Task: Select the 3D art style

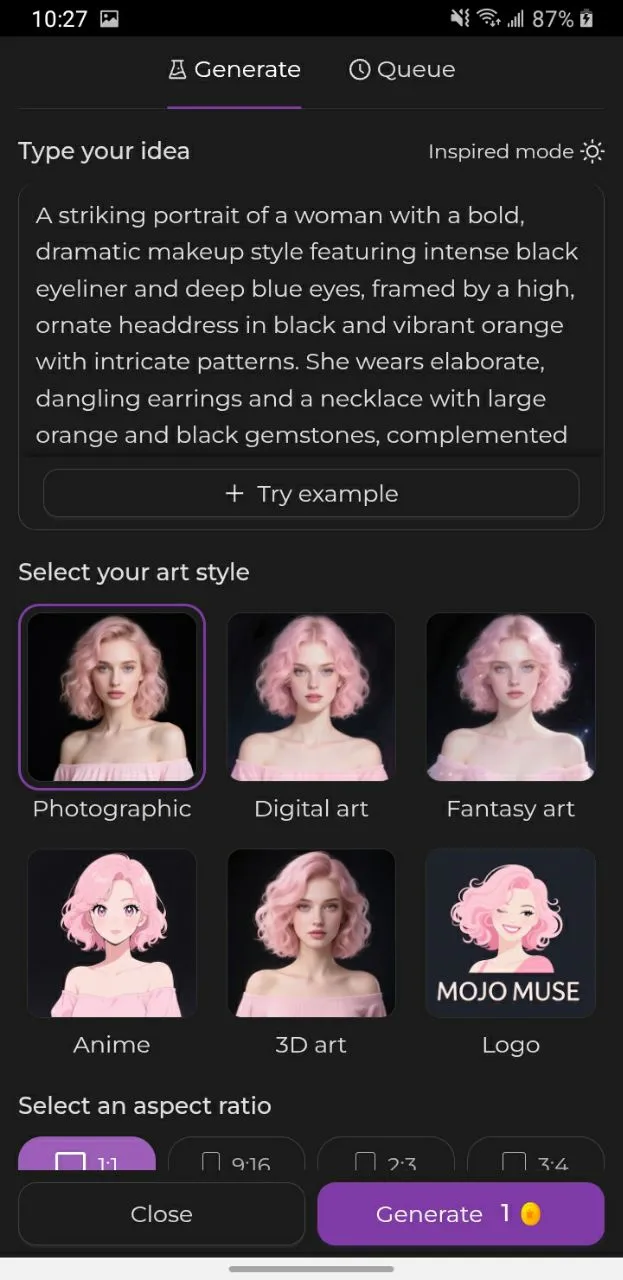Action: point(311,933)
